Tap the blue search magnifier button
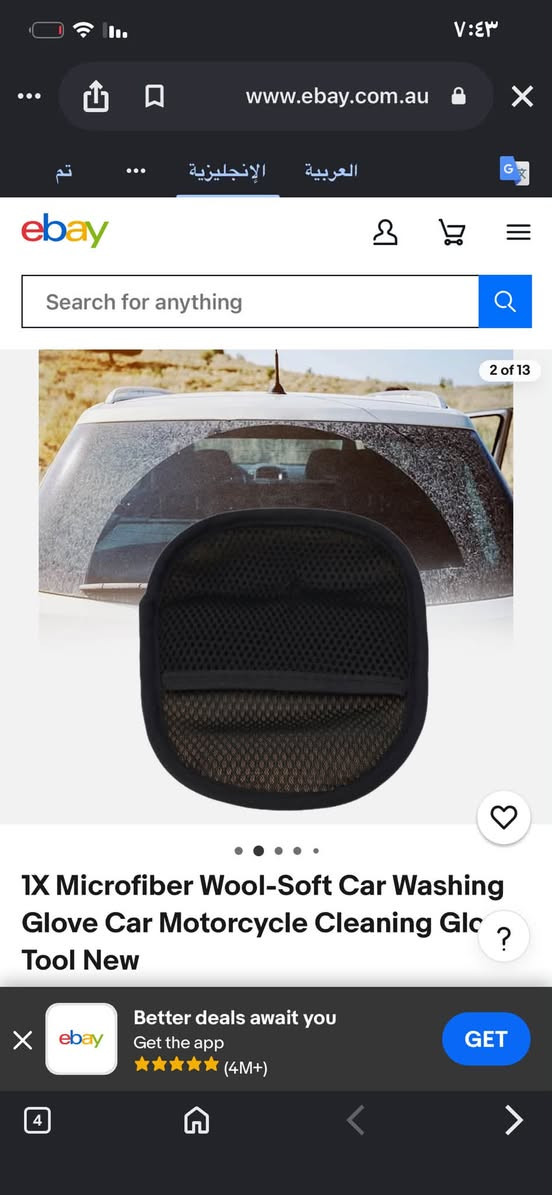 (505, 302)
